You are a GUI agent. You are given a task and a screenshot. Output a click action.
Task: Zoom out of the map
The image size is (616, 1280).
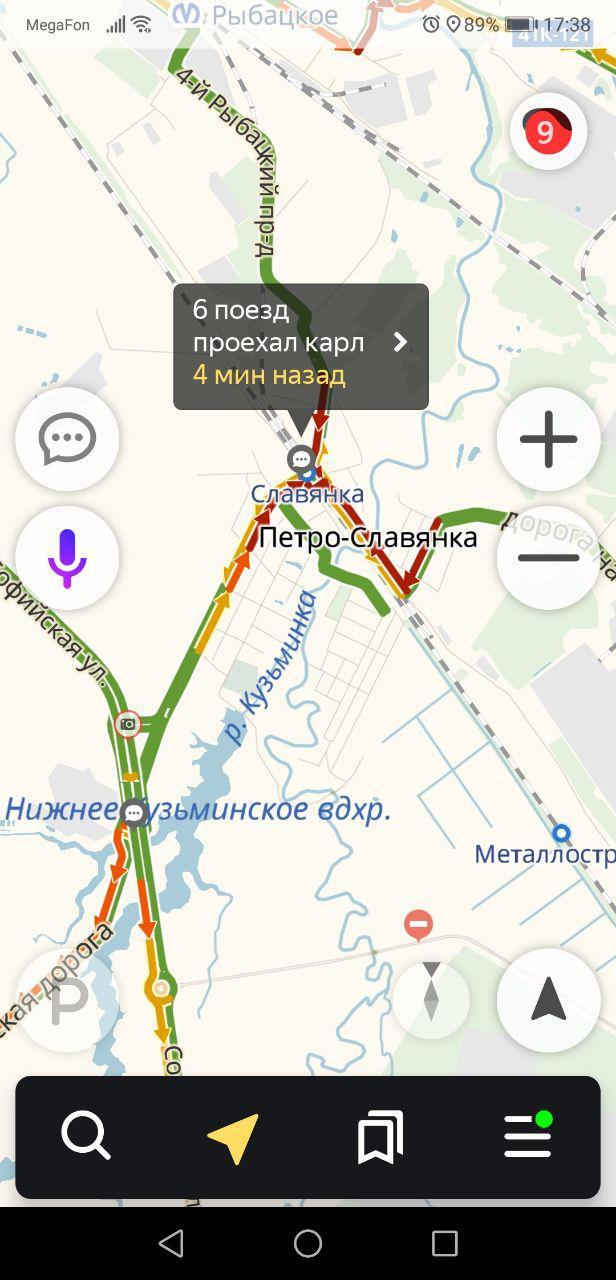pyautogui.click(x=548, y=557)
